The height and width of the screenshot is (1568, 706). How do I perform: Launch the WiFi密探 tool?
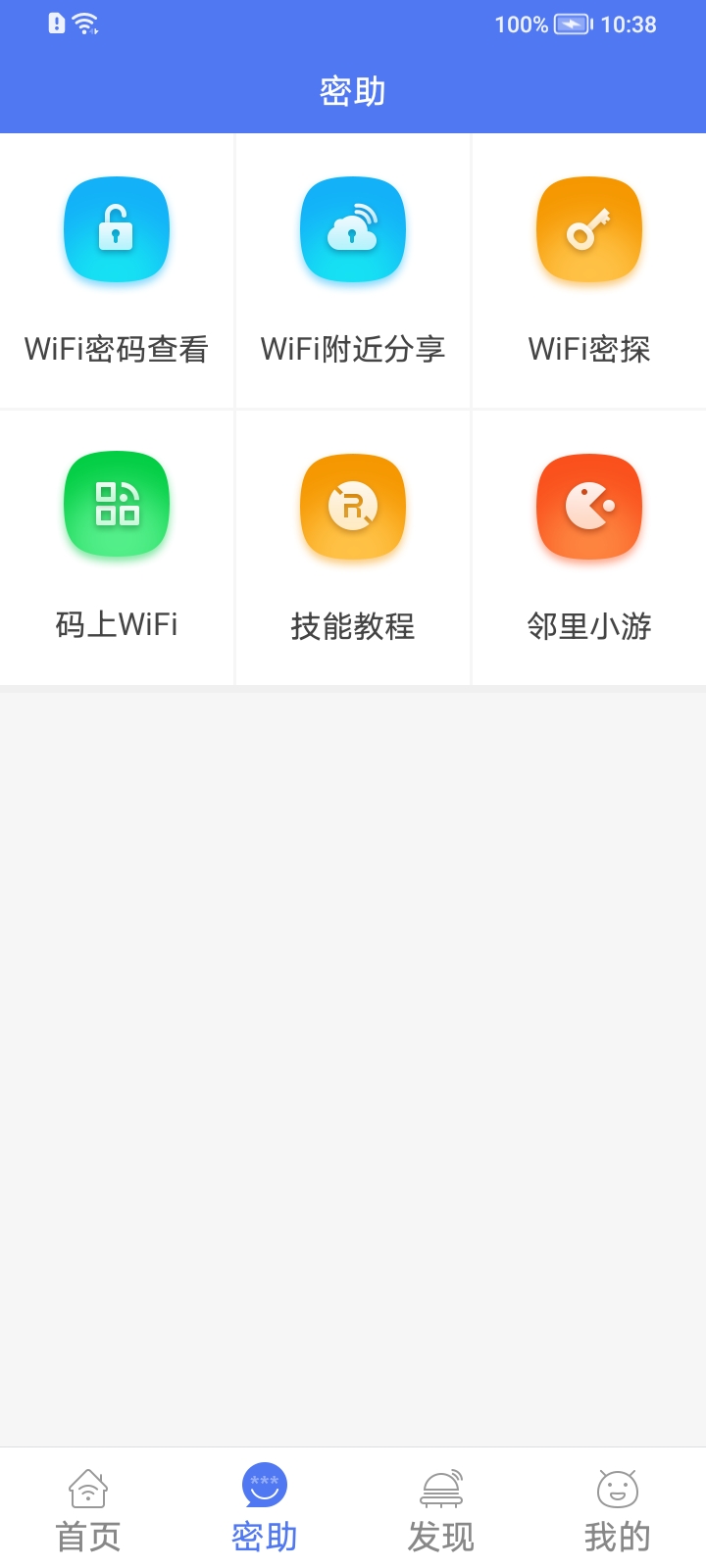click(x=589, y=231)
